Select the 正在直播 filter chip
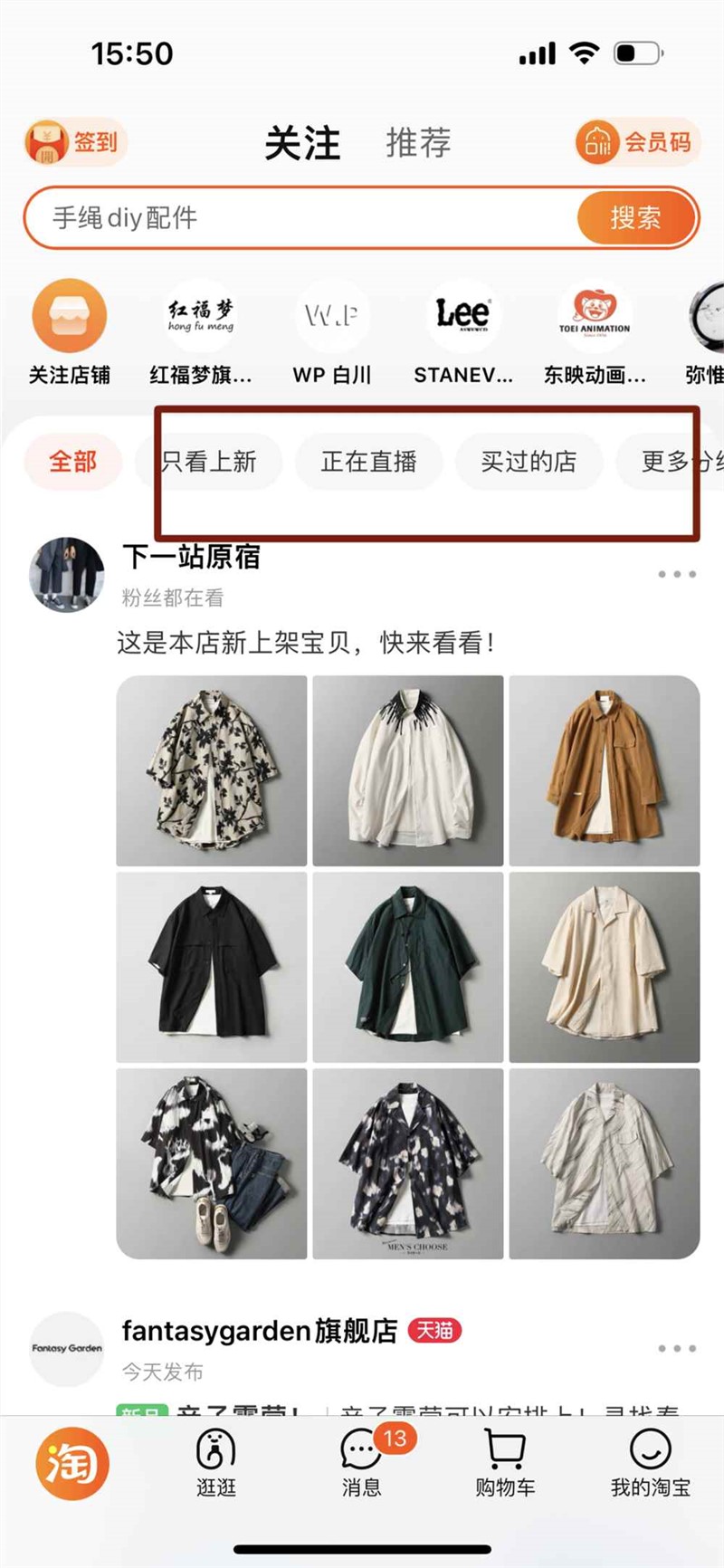The image size is (724, 1568). 368,462
